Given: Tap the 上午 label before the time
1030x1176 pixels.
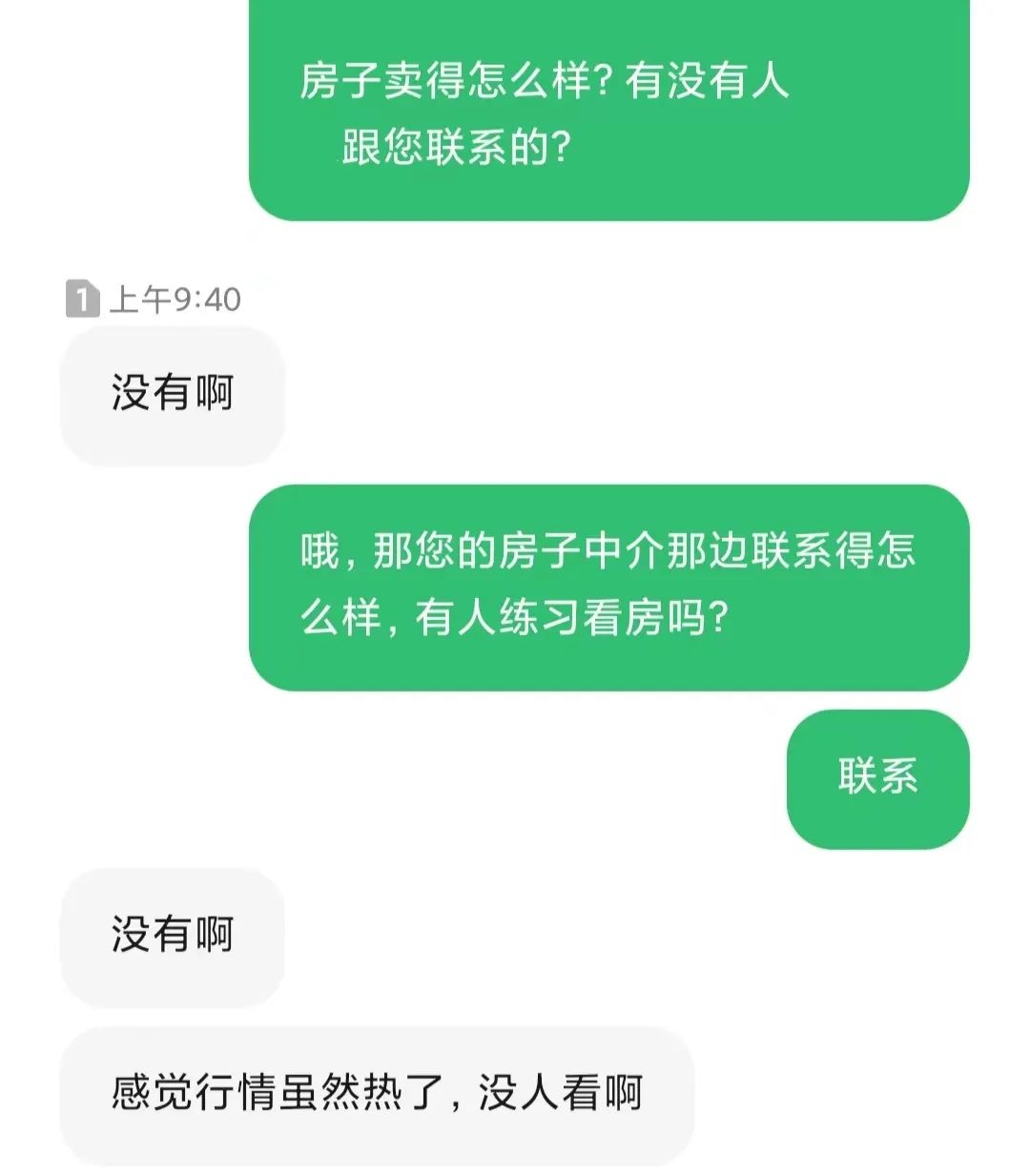Looking at the screenshot, I should click(136, 300).
